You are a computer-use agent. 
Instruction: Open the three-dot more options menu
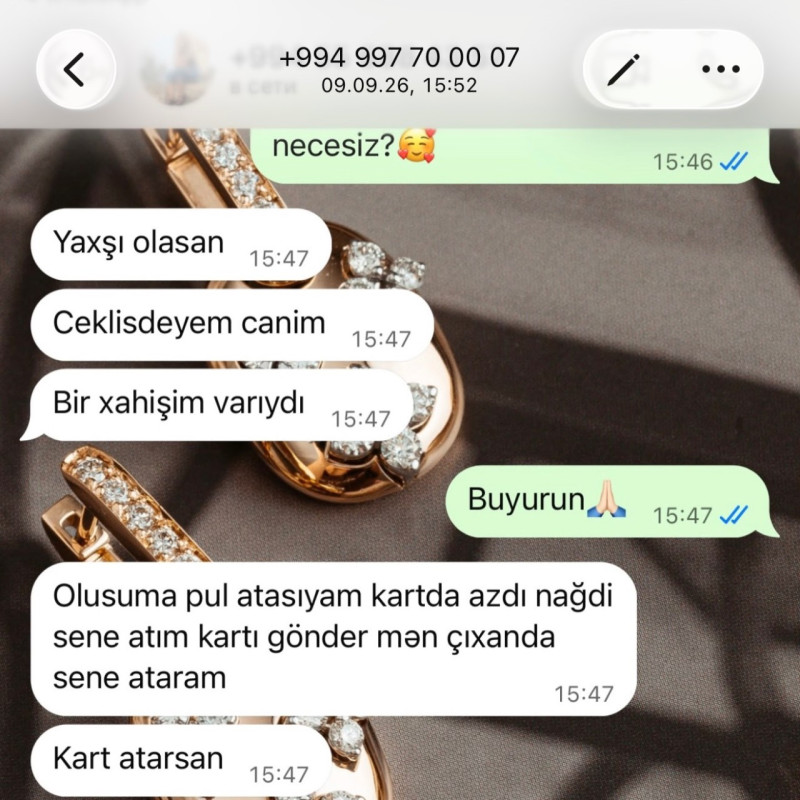tap(720, 69)
